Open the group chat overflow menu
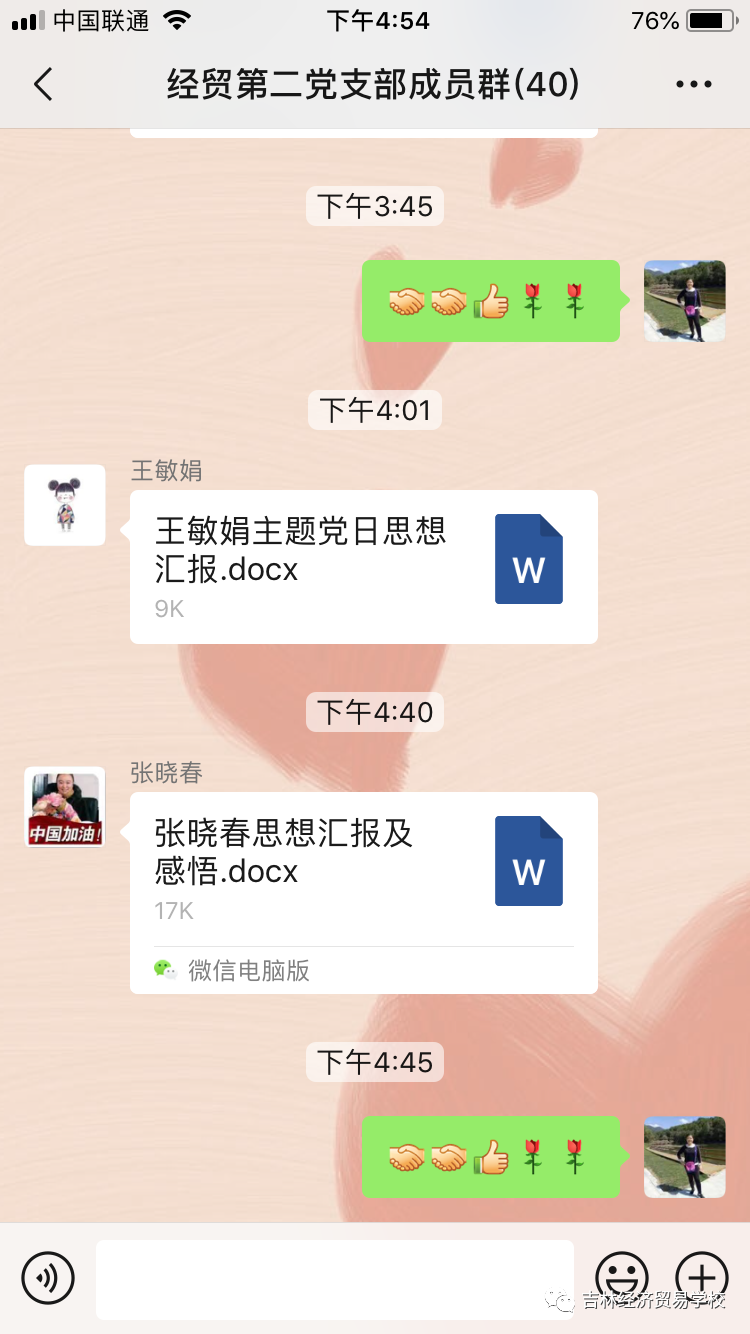Image resolution: width=750 pixels, height=1334 pixels. (x=693, y=85)
